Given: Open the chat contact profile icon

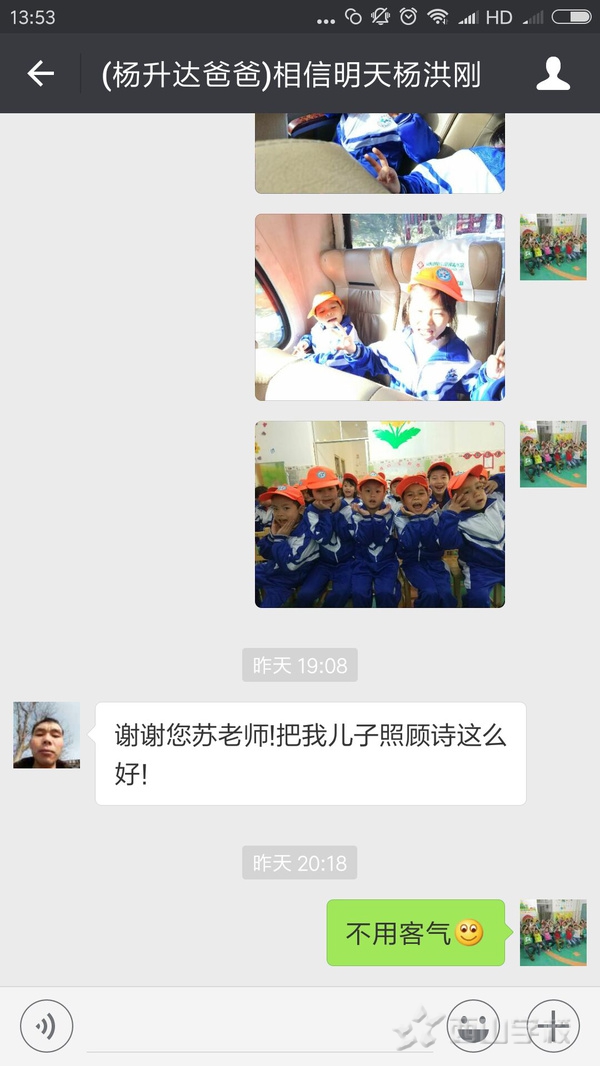Looking at the screenshot, I should 553,73.
